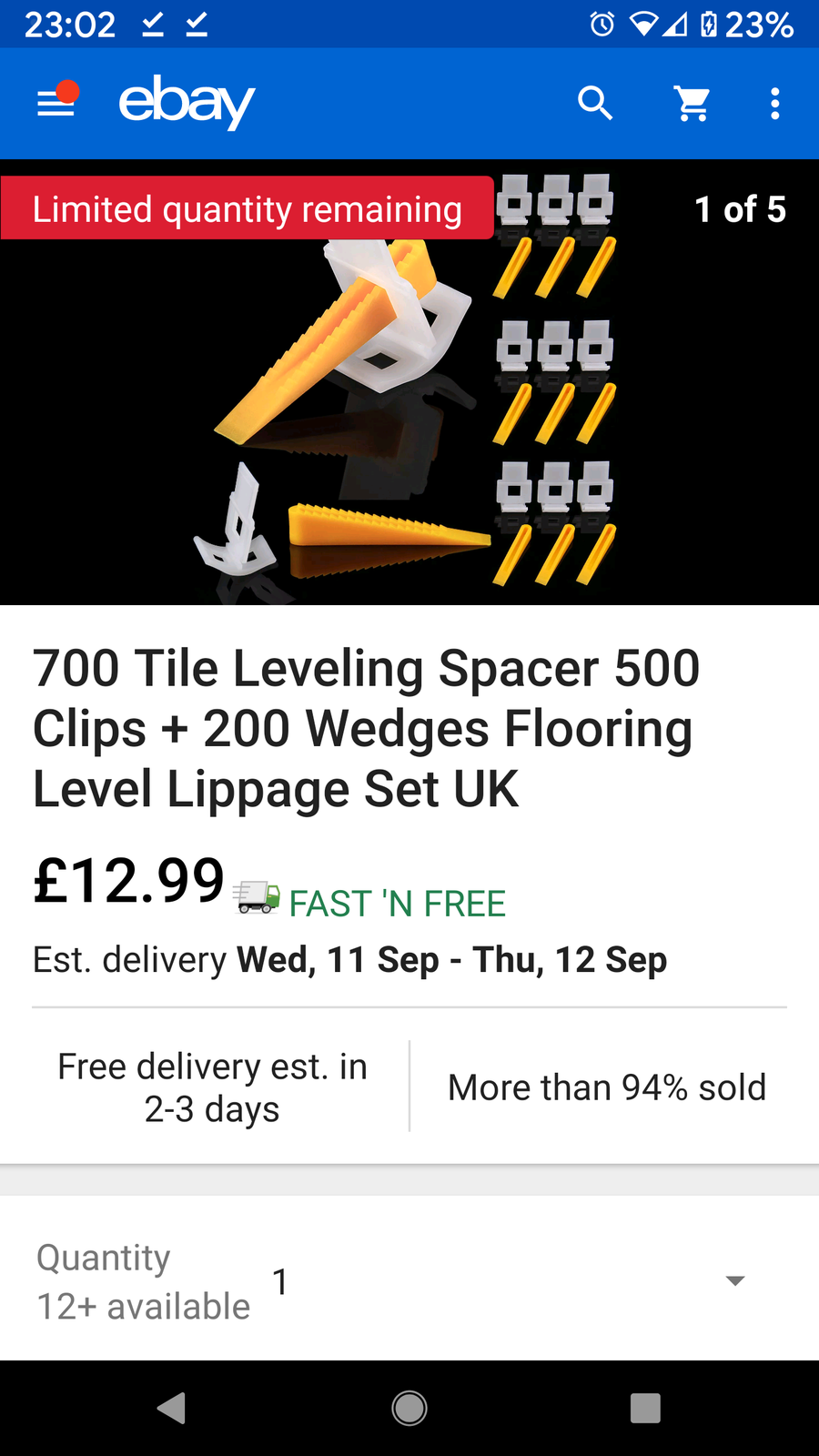Go to the home screen
This screenshot has width=819, height=1456.
[409, 1408]
